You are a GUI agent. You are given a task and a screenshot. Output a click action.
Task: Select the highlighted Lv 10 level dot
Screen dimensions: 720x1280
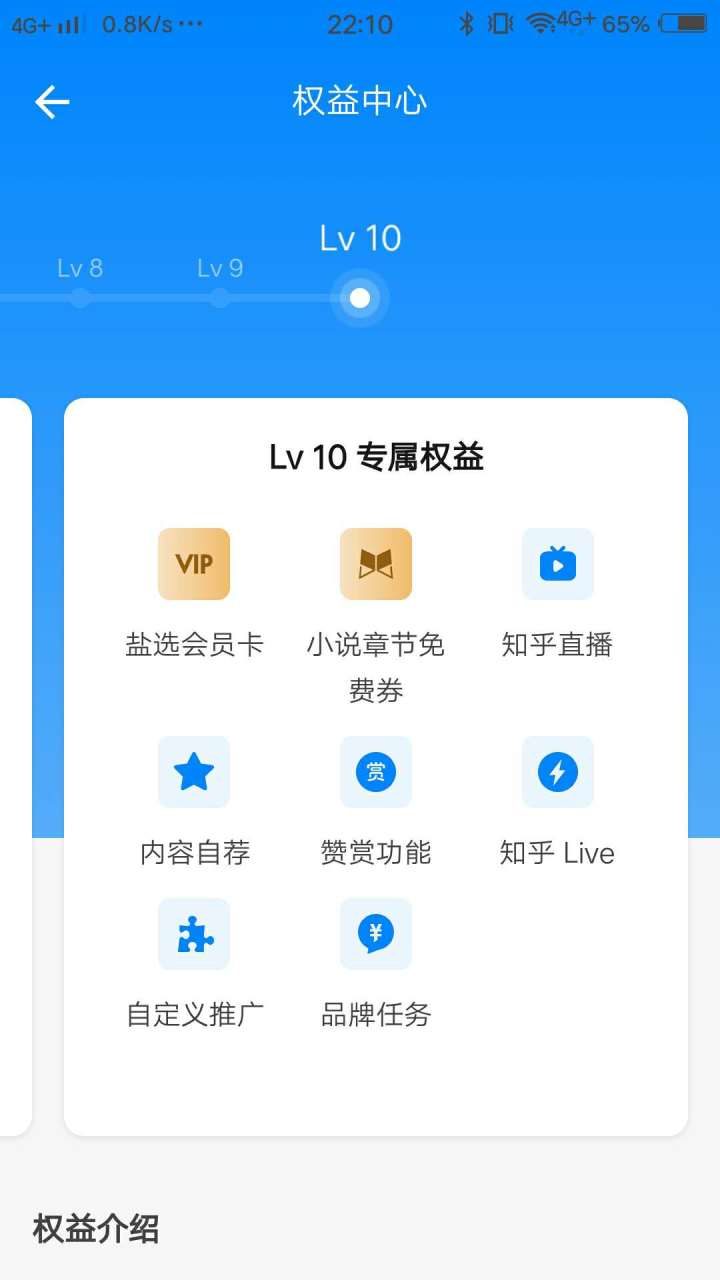pos(359,297)
